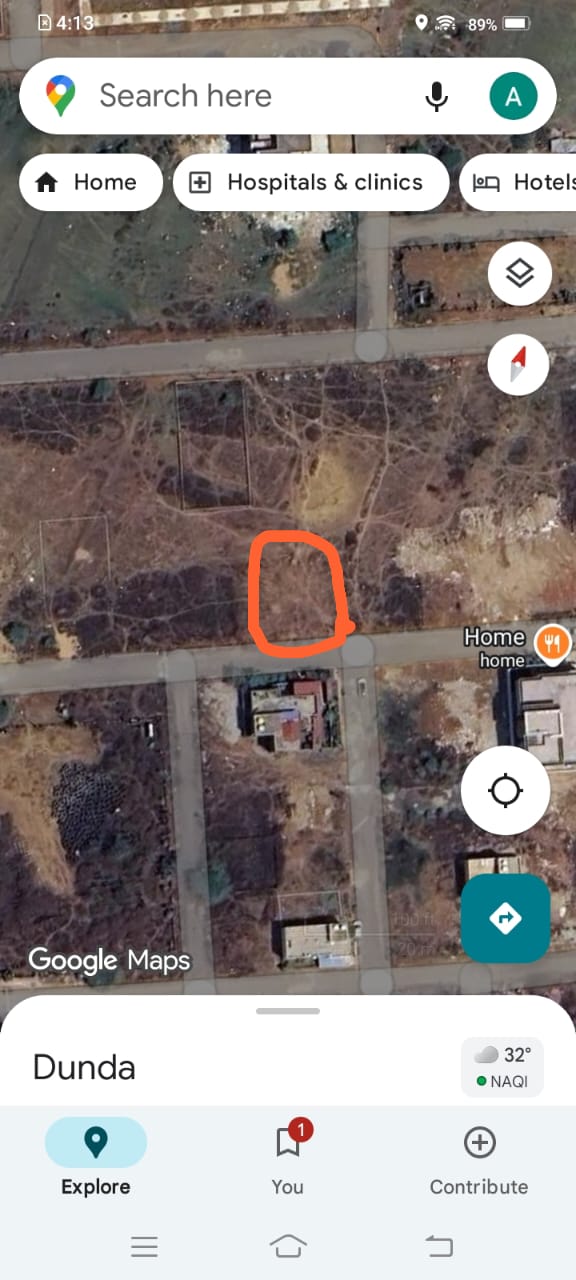Viewport: 576px width, 1280px height.
Task: Open the Home place marker on the map
Action: 552,642
